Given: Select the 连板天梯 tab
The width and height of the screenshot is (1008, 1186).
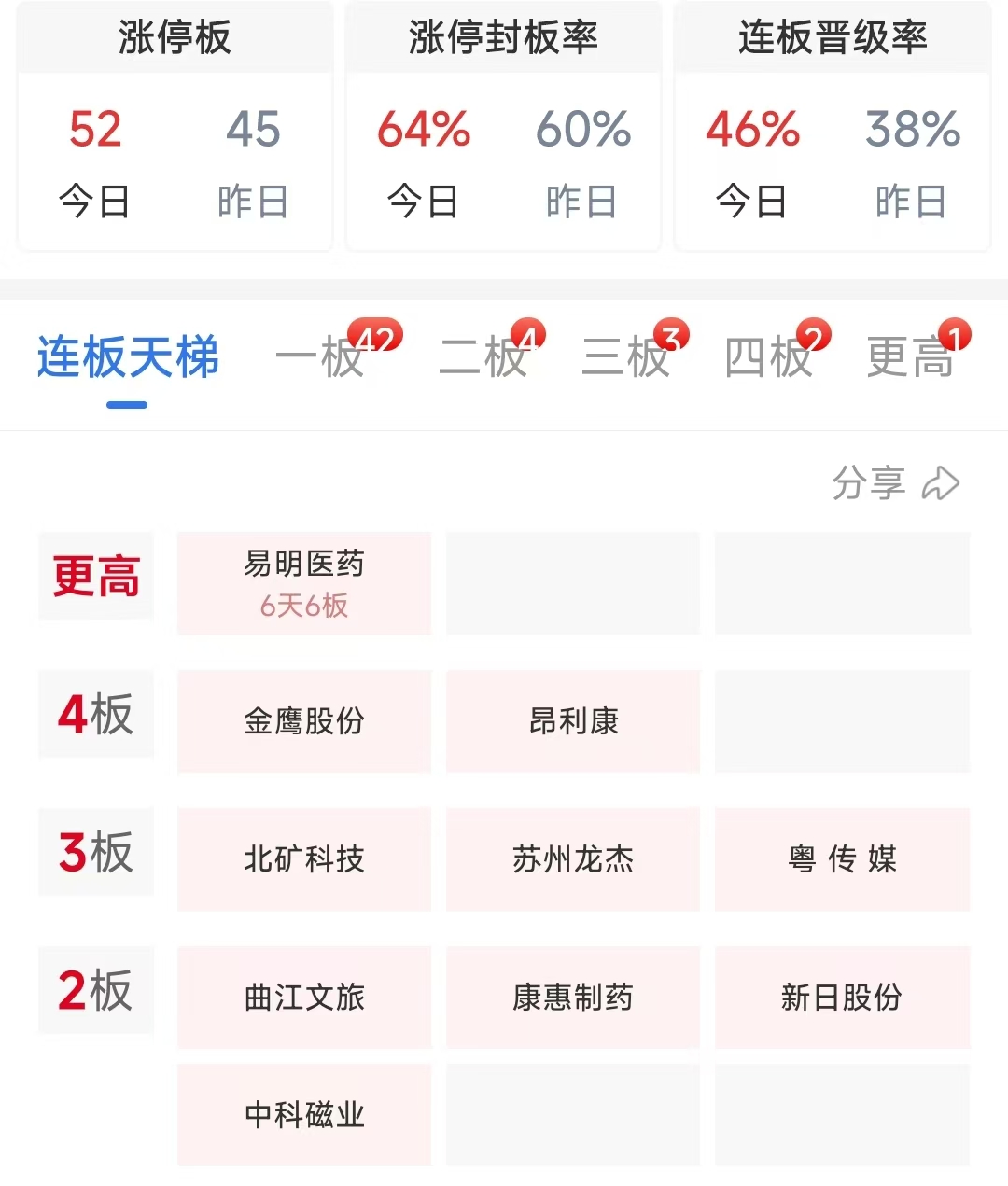Looking at the screenshot, I should (128, 357).
